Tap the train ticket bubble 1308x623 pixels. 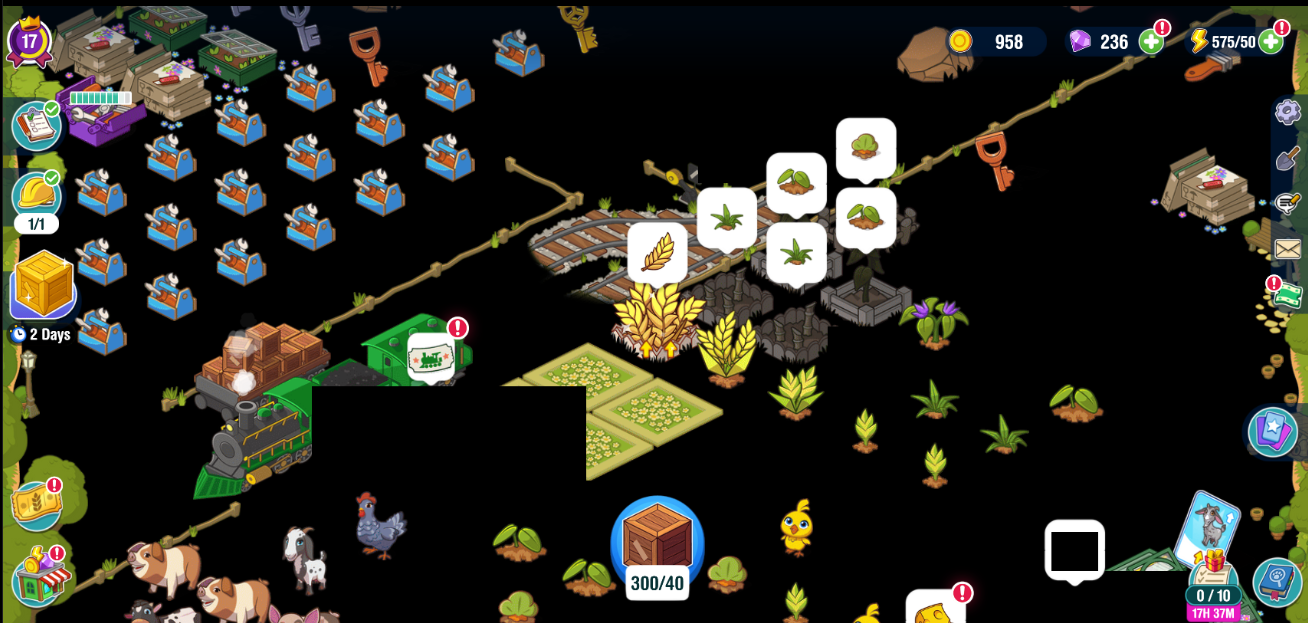[x=431, y=358]
